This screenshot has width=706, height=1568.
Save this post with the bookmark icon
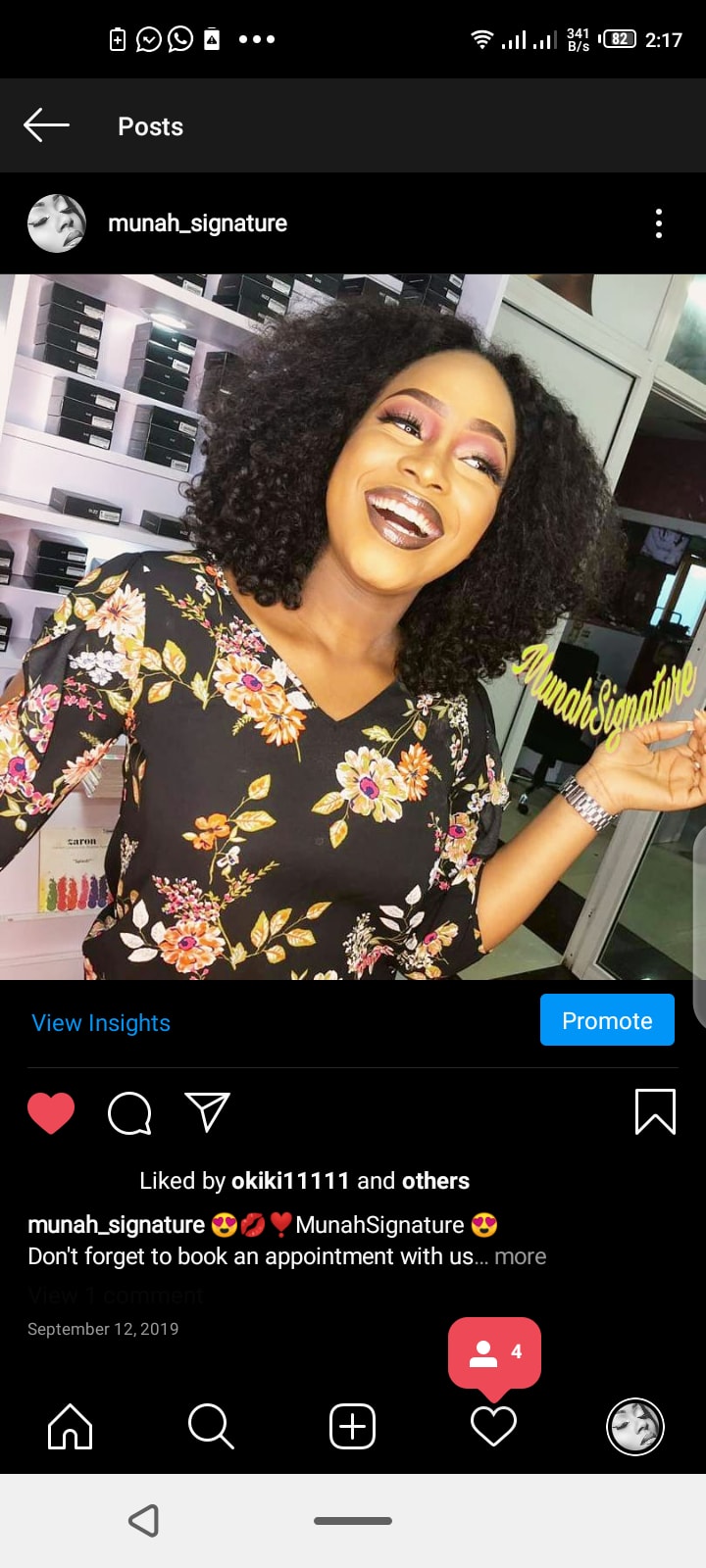pyautogui.click(x=655, y=1112)
